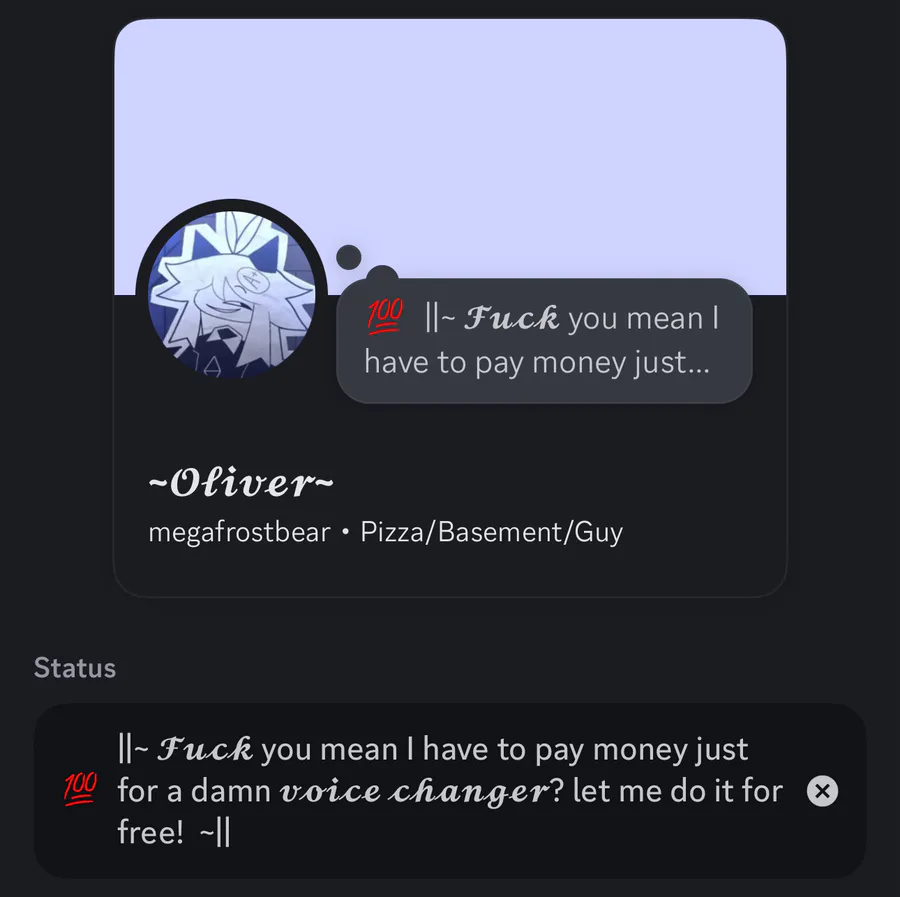Tap the status bubble beside the avatar
Image resolution: width=900 pixels, height=897 pixels.
coord(543,341)
